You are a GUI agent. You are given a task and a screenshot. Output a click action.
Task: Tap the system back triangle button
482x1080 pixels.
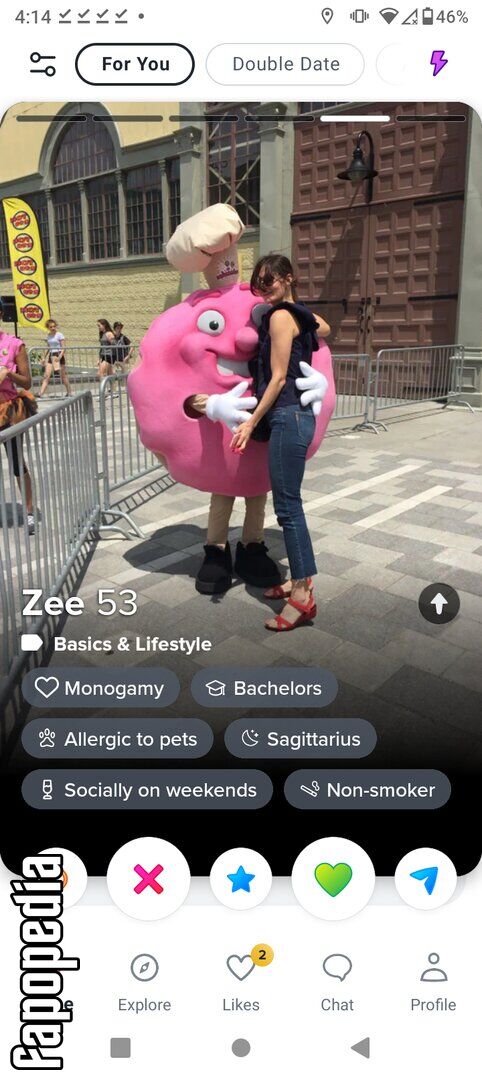click(x=360, y=1048)
